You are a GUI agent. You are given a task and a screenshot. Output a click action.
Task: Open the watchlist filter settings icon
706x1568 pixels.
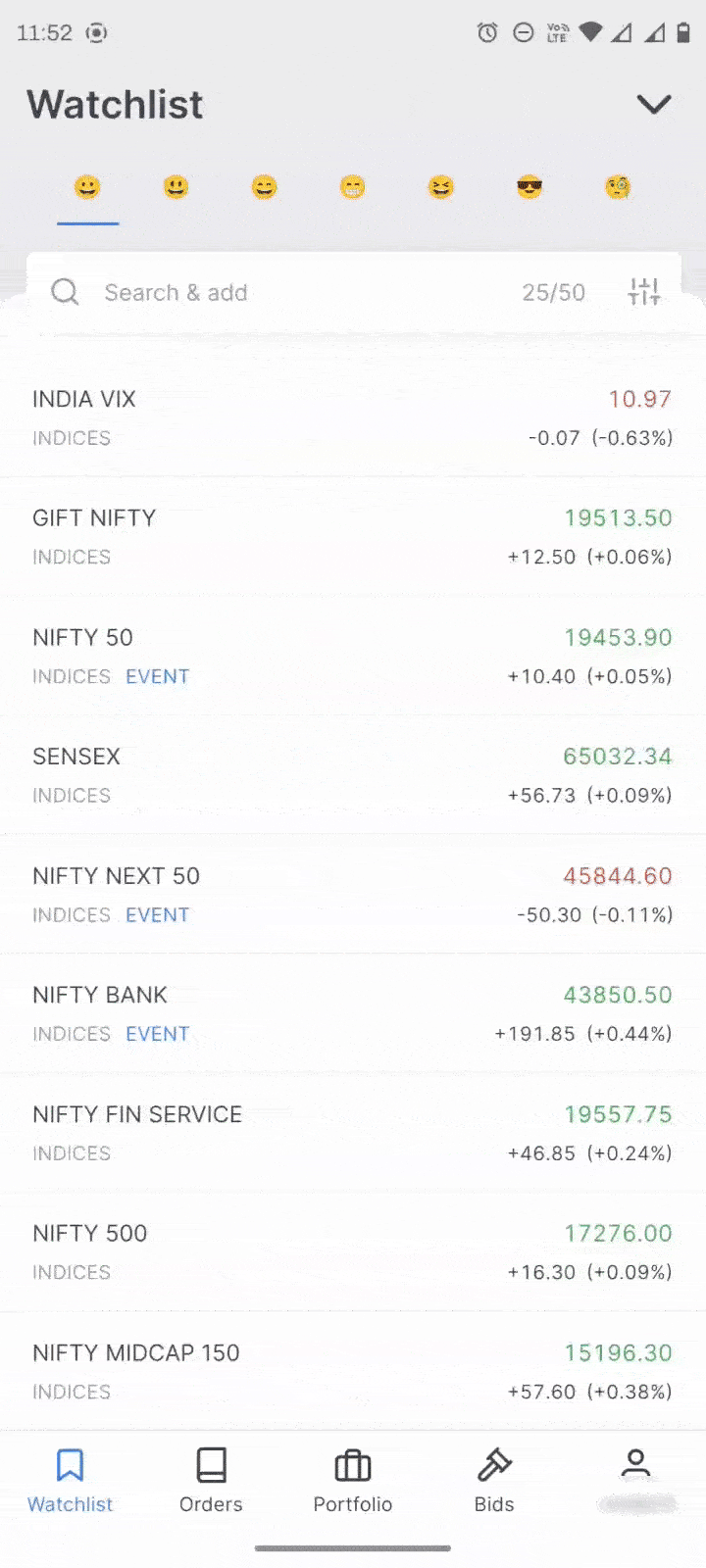[644, 291]
